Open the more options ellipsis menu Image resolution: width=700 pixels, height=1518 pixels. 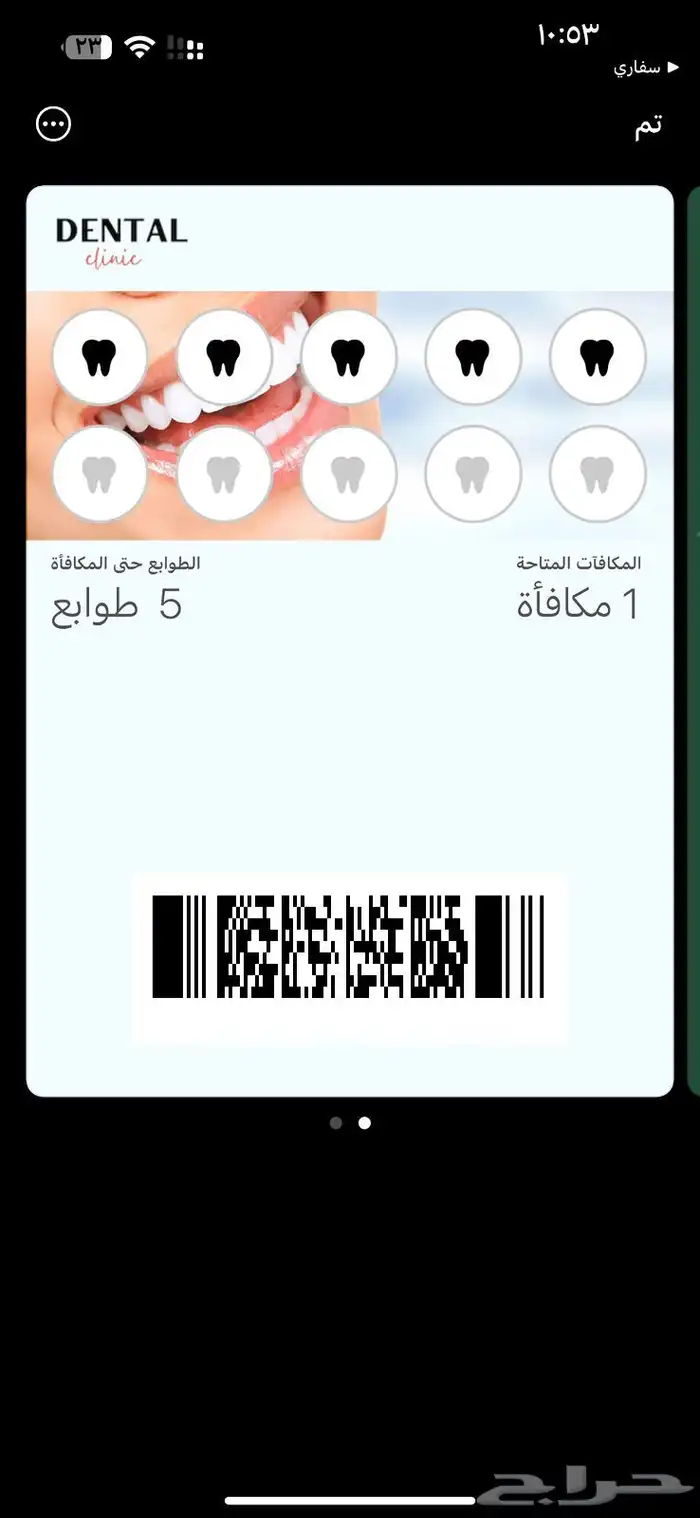pos(53,125)
